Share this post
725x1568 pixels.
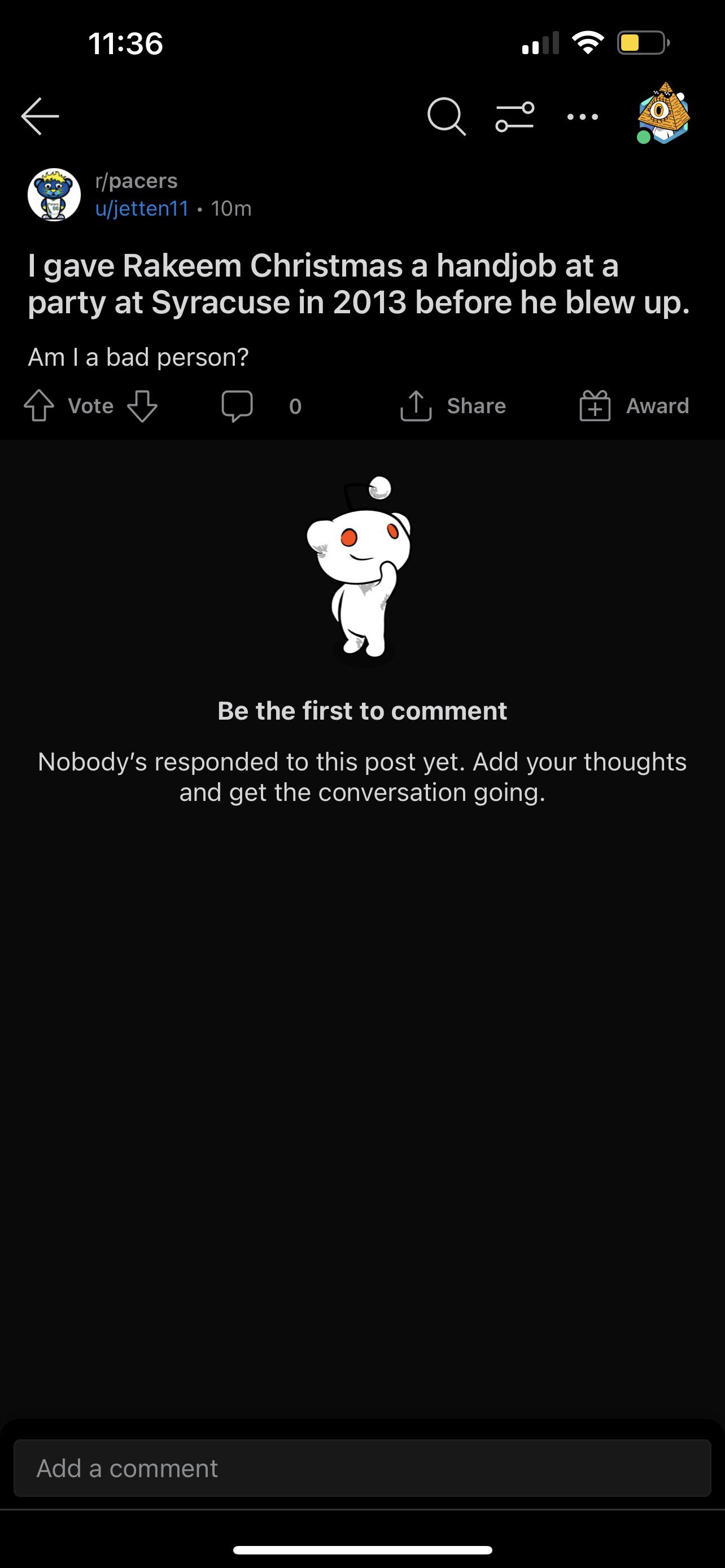click(453, 406)
